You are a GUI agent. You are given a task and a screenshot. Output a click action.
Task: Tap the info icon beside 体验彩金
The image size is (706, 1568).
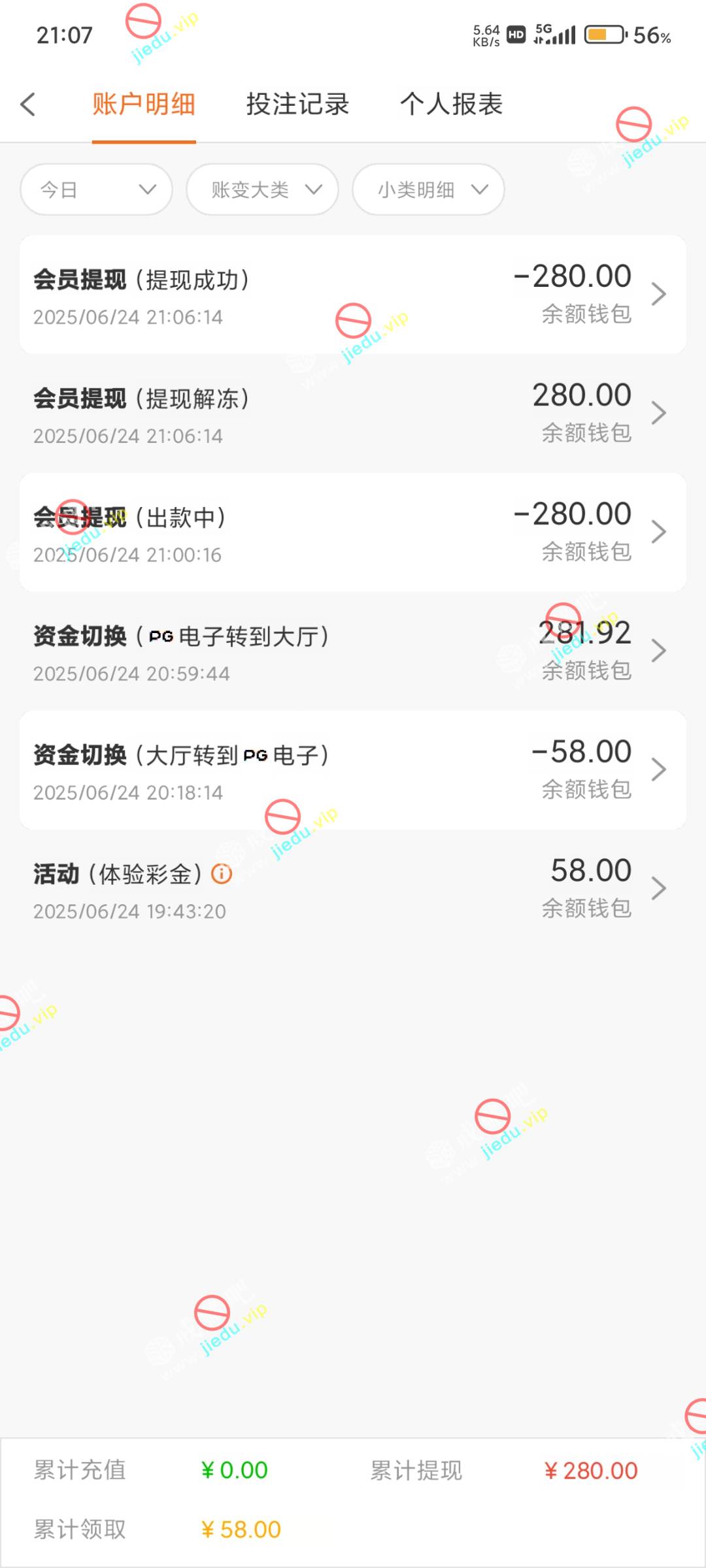tap(222, 874)
